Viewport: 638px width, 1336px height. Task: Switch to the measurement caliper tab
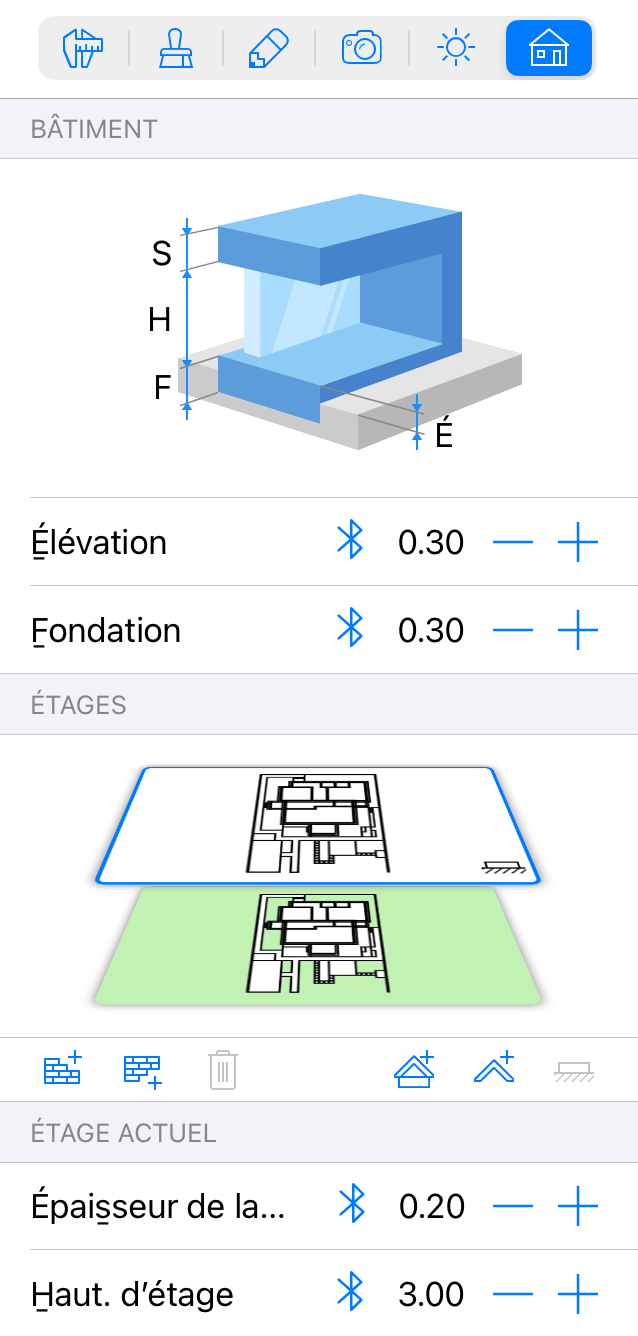(83, 47)
